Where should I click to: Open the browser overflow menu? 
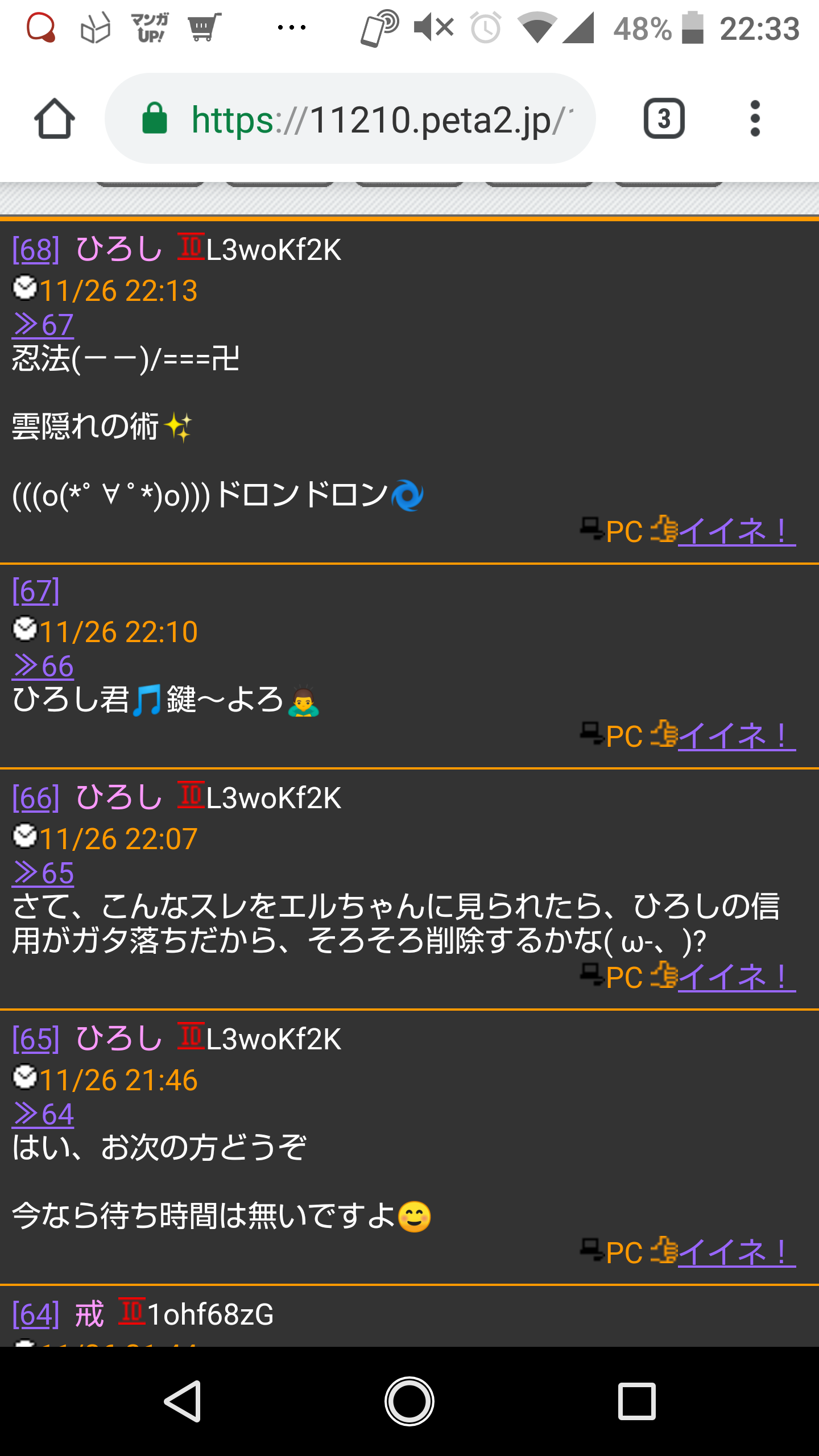(x=755, y=119)
